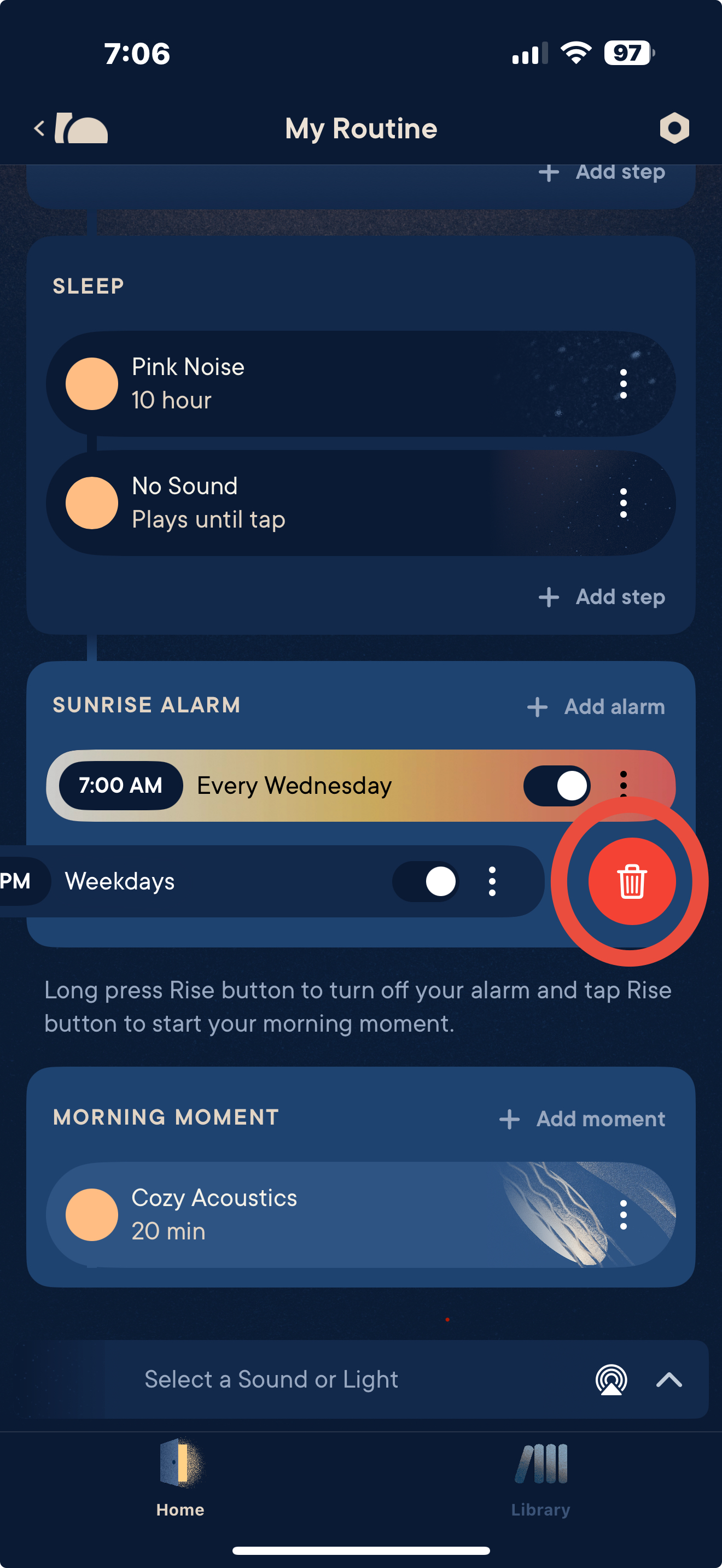This screenshot has width=722, height=1568.
Task: Open the AirPlay casting icon
Action: (x=610, y=1379)
